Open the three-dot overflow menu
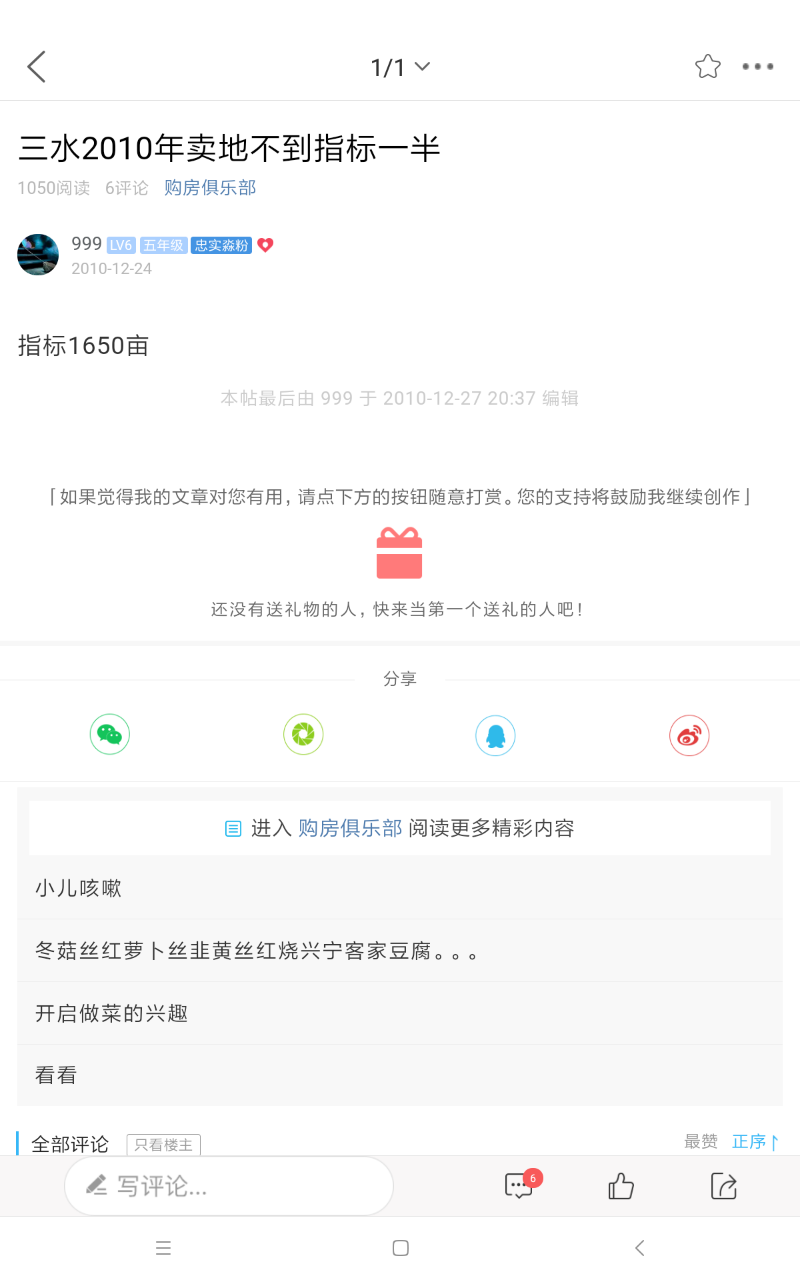This screenshot has height=1280, width=800. pyautogui.click(x=758, y=67)
